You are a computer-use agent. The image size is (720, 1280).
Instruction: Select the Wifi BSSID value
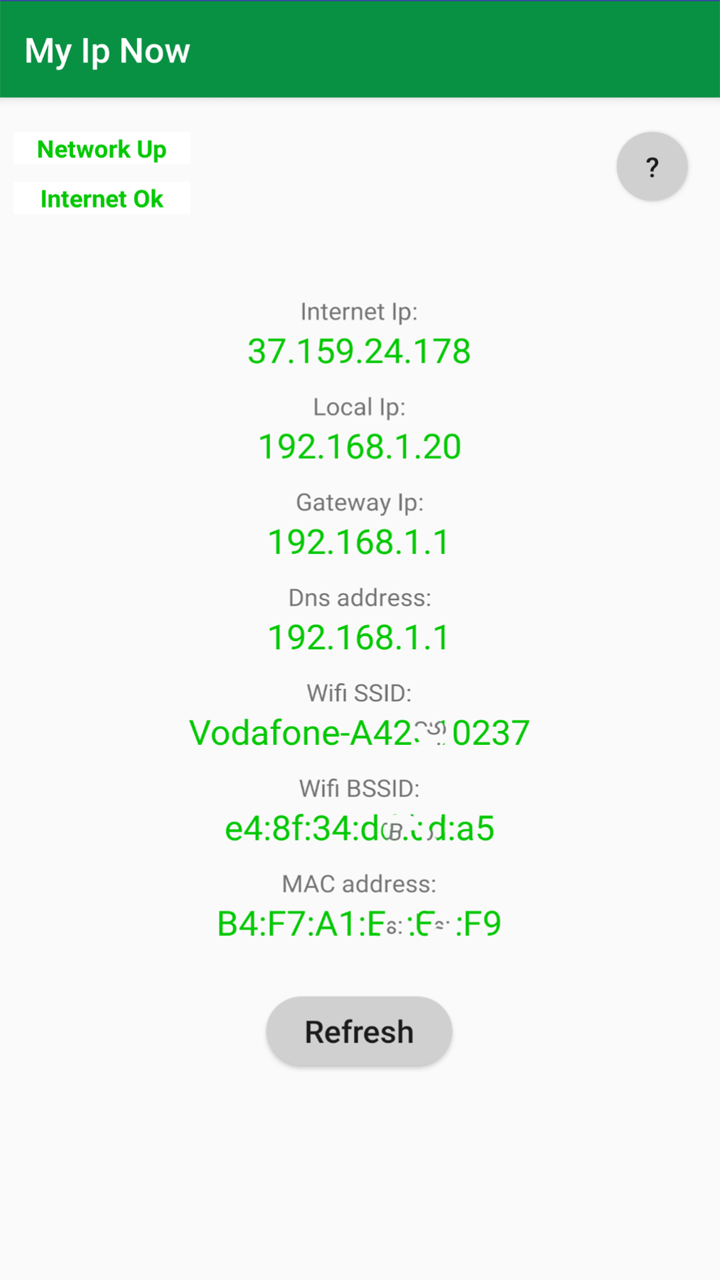[359, 828]
